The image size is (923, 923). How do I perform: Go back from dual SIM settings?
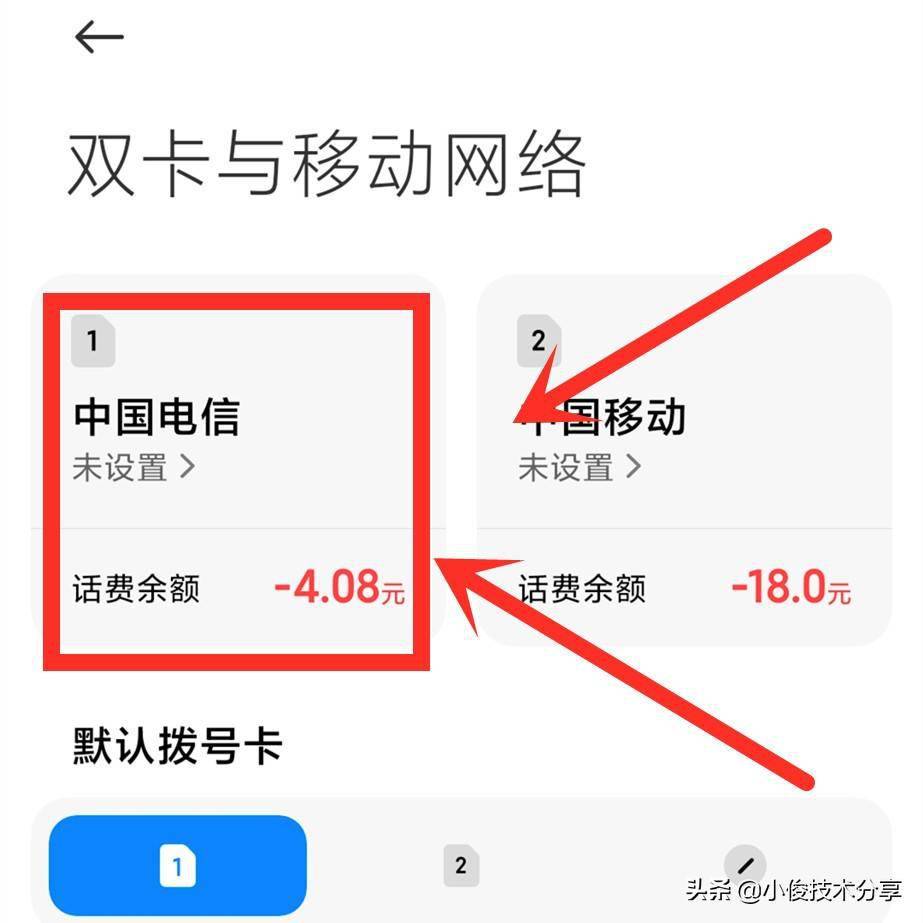[98, 38]
